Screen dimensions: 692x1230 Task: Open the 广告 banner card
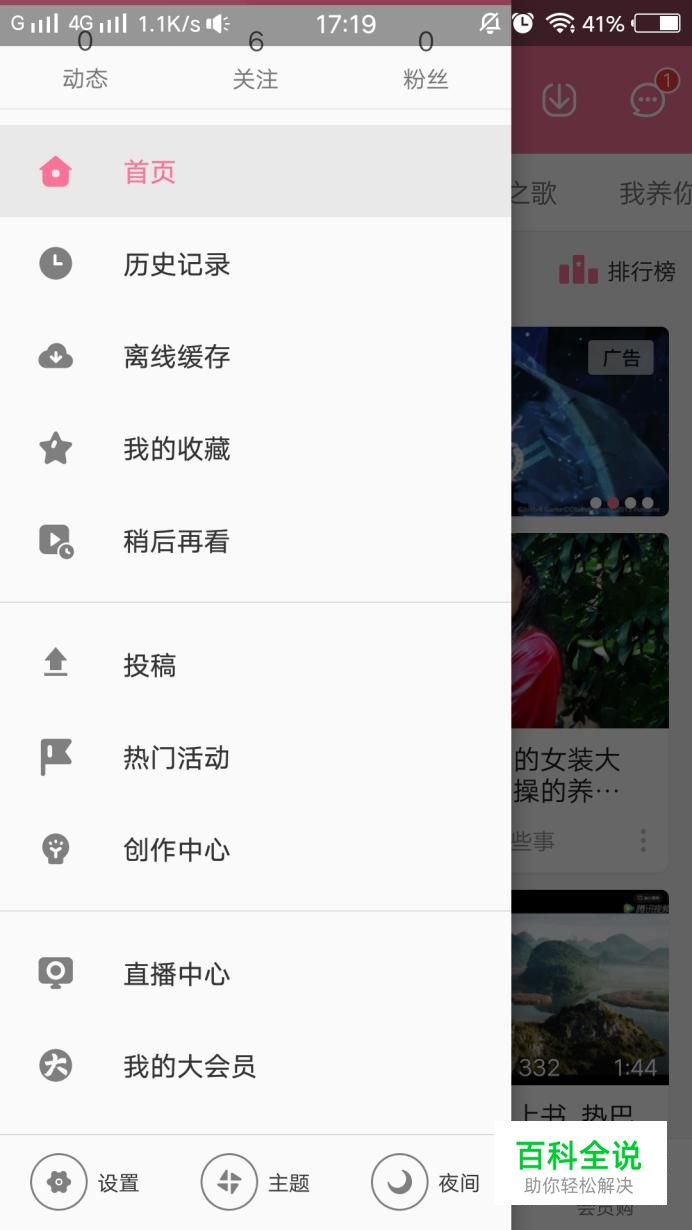(590, 422)
